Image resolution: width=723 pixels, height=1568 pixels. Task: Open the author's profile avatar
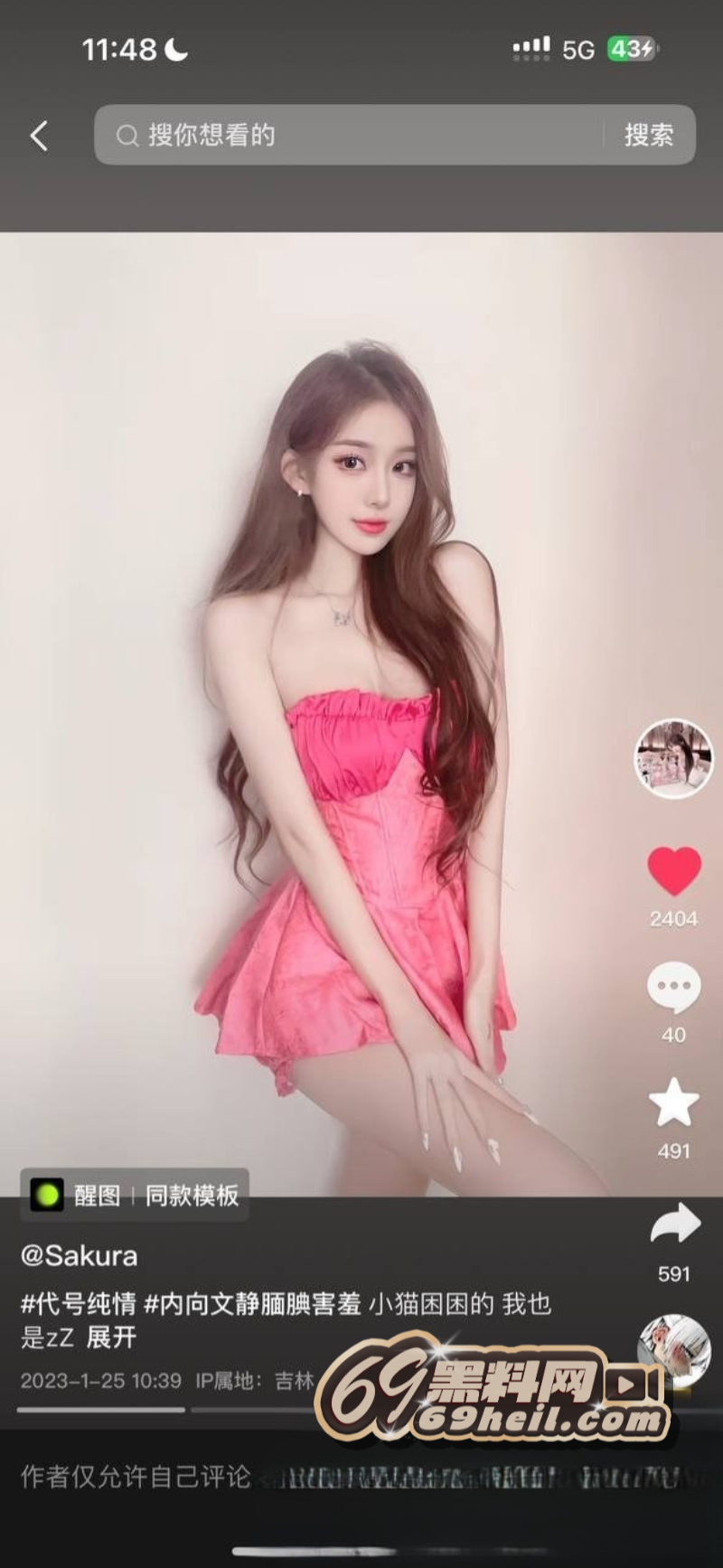pyautogui.click(x=673, y=758)
